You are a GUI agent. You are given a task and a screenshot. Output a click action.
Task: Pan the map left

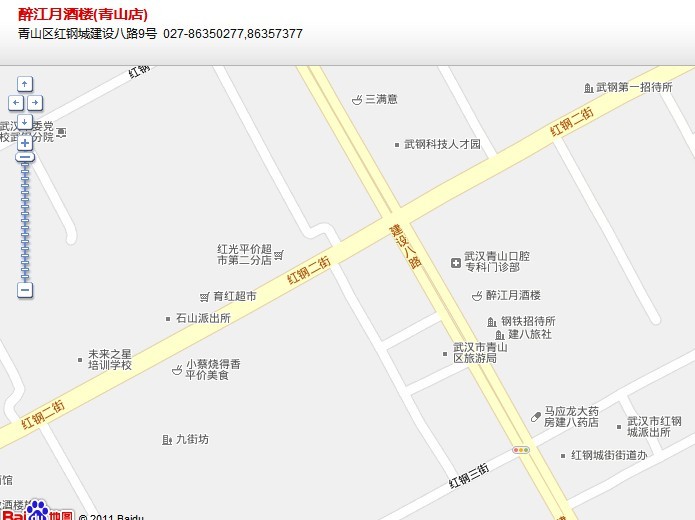pos(15,102)
